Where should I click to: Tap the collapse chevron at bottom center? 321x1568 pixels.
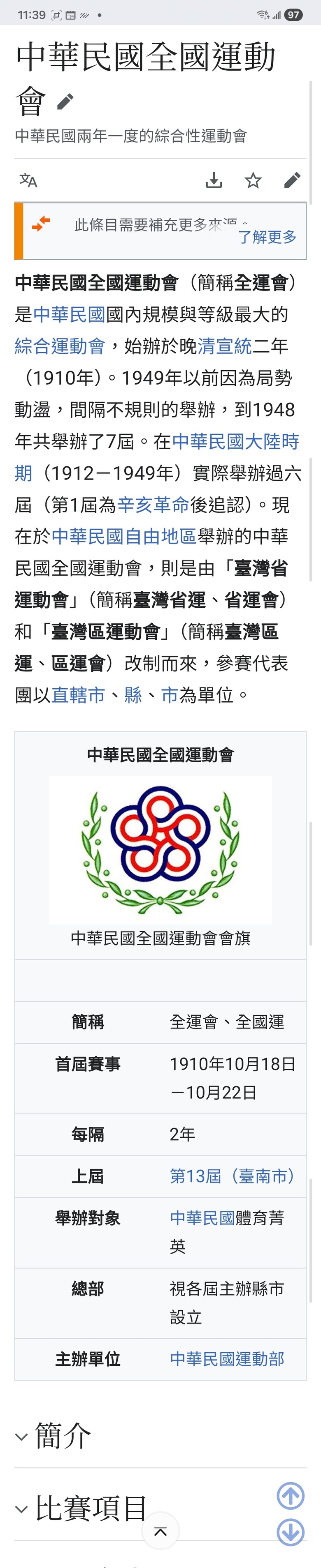160,1531
